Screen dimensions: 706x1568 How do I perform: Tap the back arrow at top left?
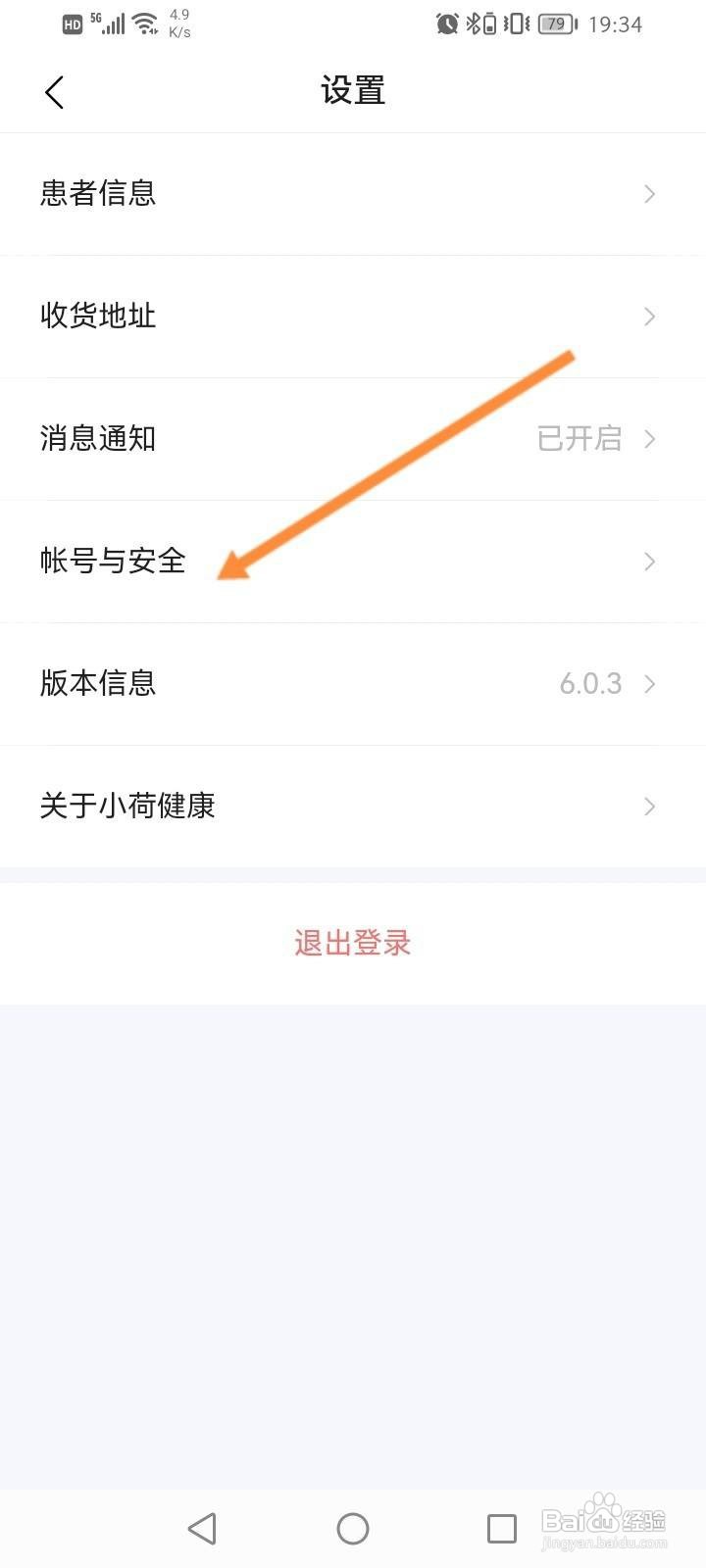click(54, 91)
